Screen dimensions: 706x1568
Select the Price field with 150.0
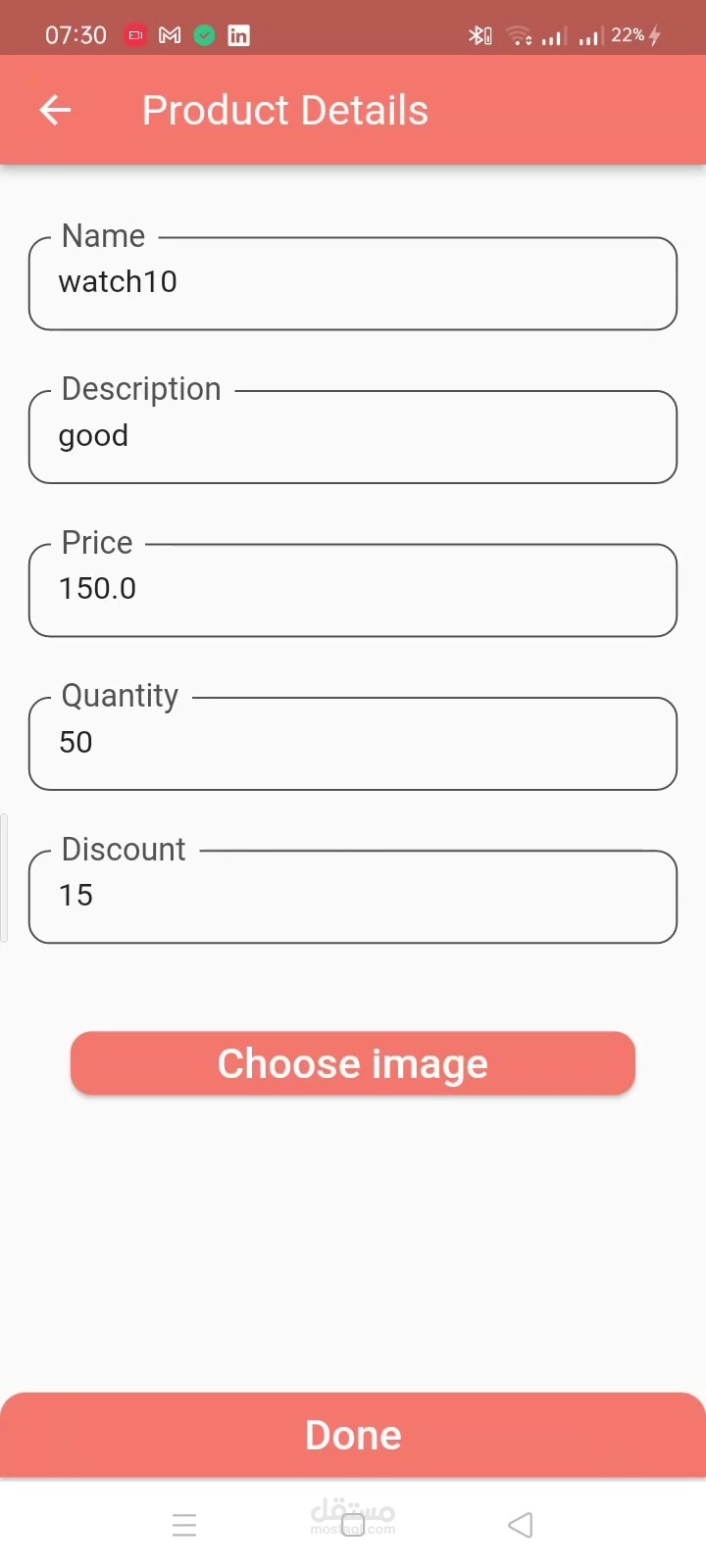[353, 590]
